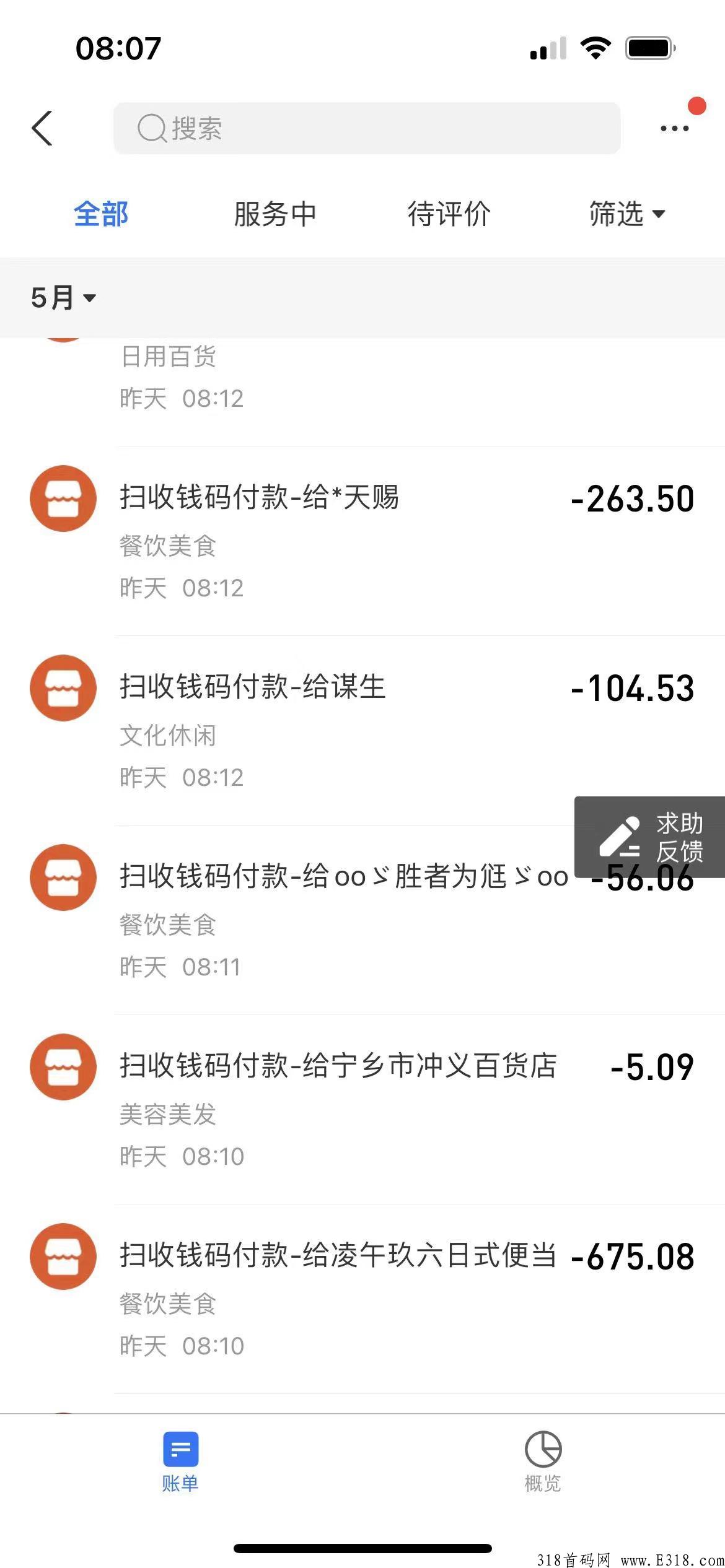
Task: Open the 筛选 filter dropdown
Action: coord(627,214)
